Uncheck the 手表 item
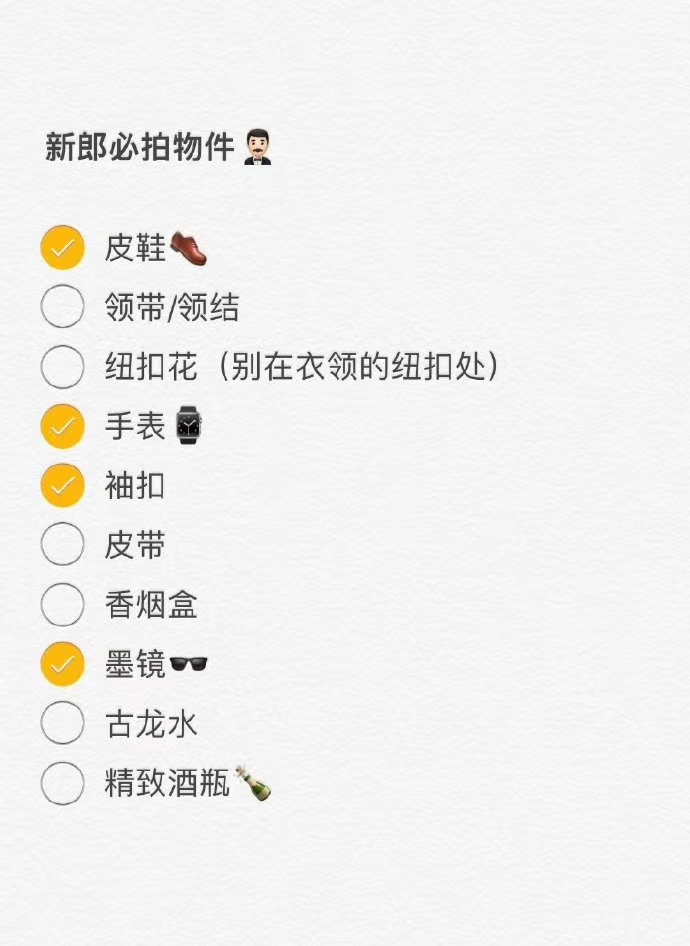Screen dimensions: 690x946 [x=62, y=427]
